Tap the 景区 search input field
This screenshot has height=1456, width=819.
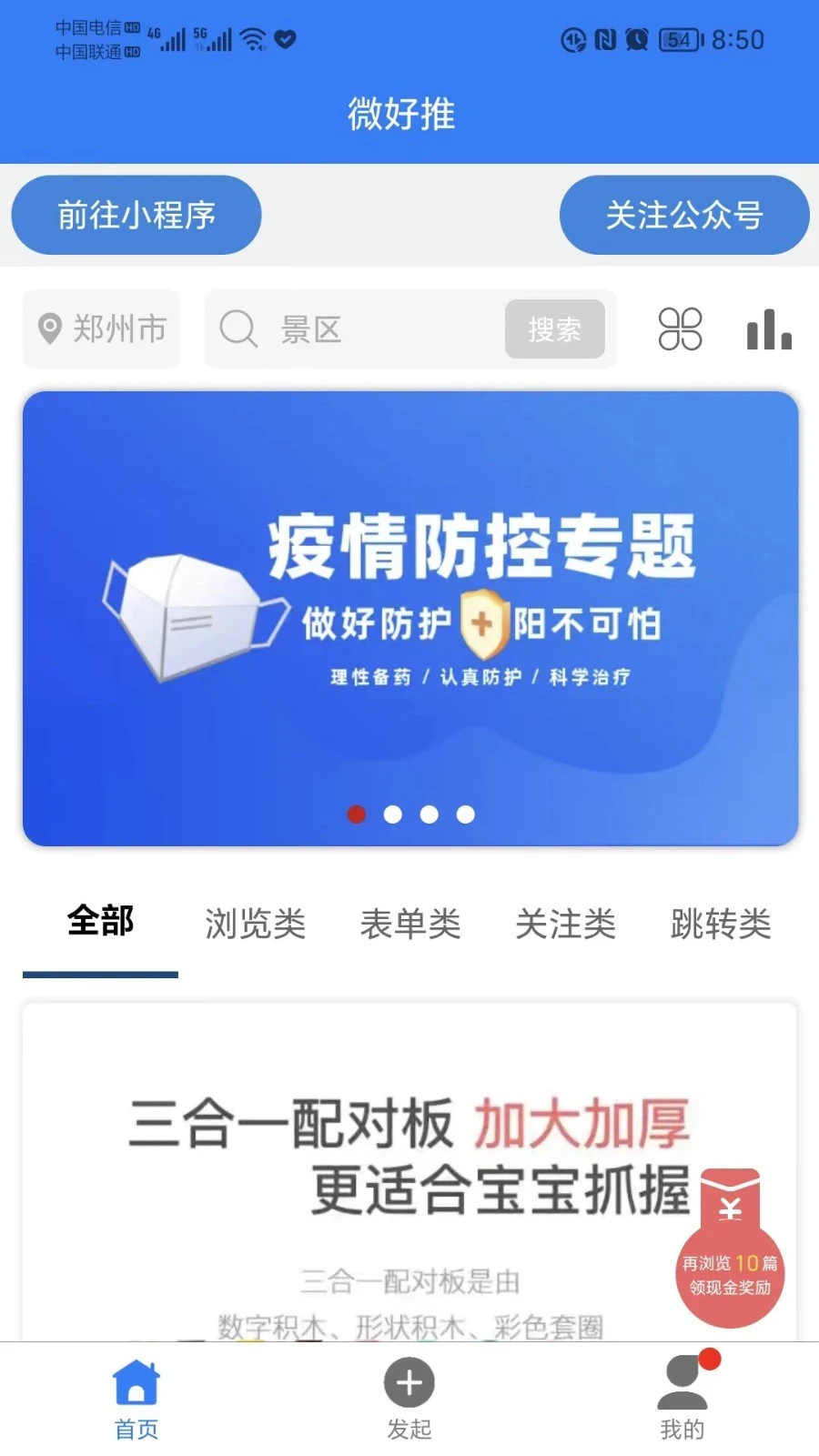tap(364, 329)
